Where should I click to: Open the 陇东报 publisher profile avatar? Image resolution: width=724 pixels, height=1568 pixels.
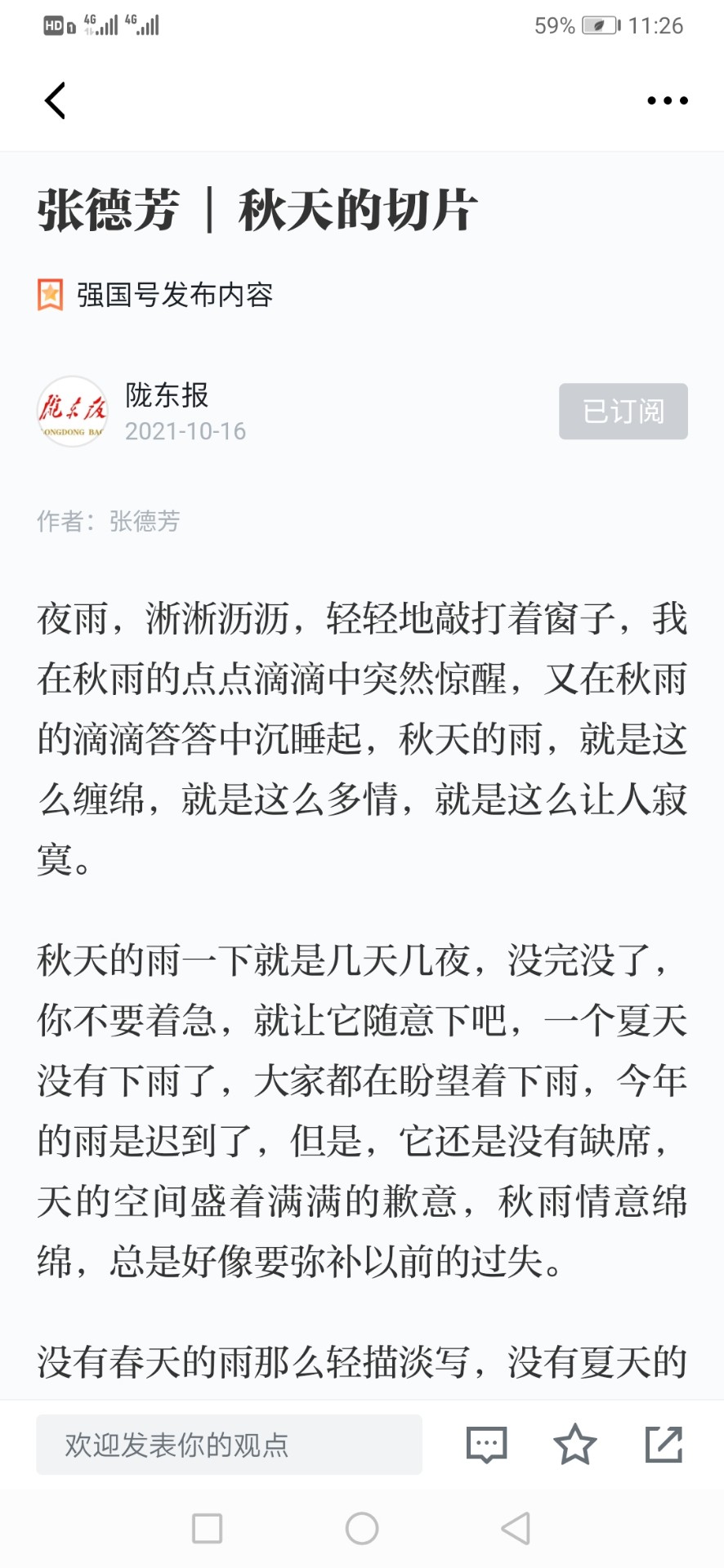click(73, 412)
